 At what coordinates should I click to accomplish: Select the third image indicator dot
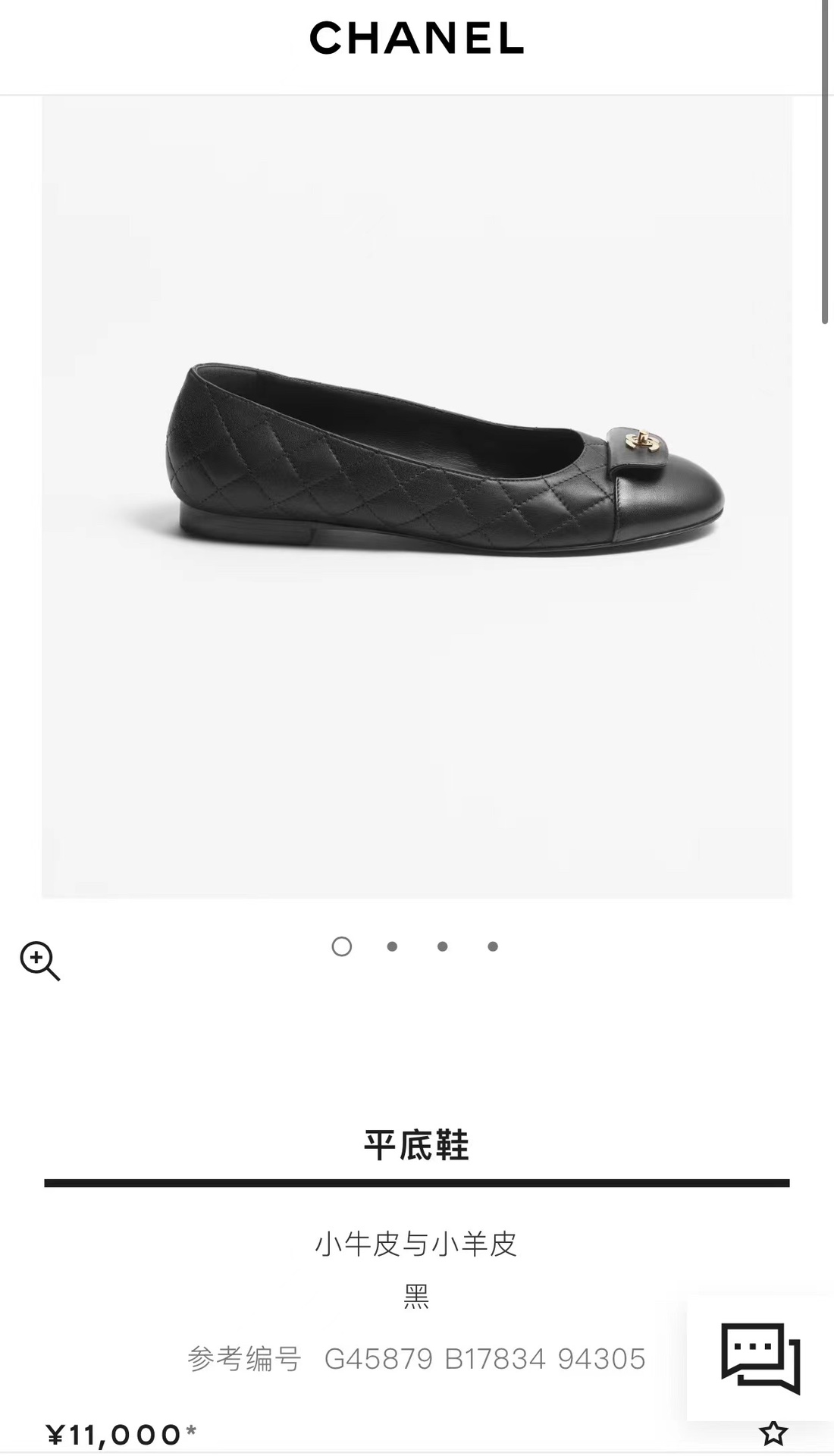[x=443, y=946]
